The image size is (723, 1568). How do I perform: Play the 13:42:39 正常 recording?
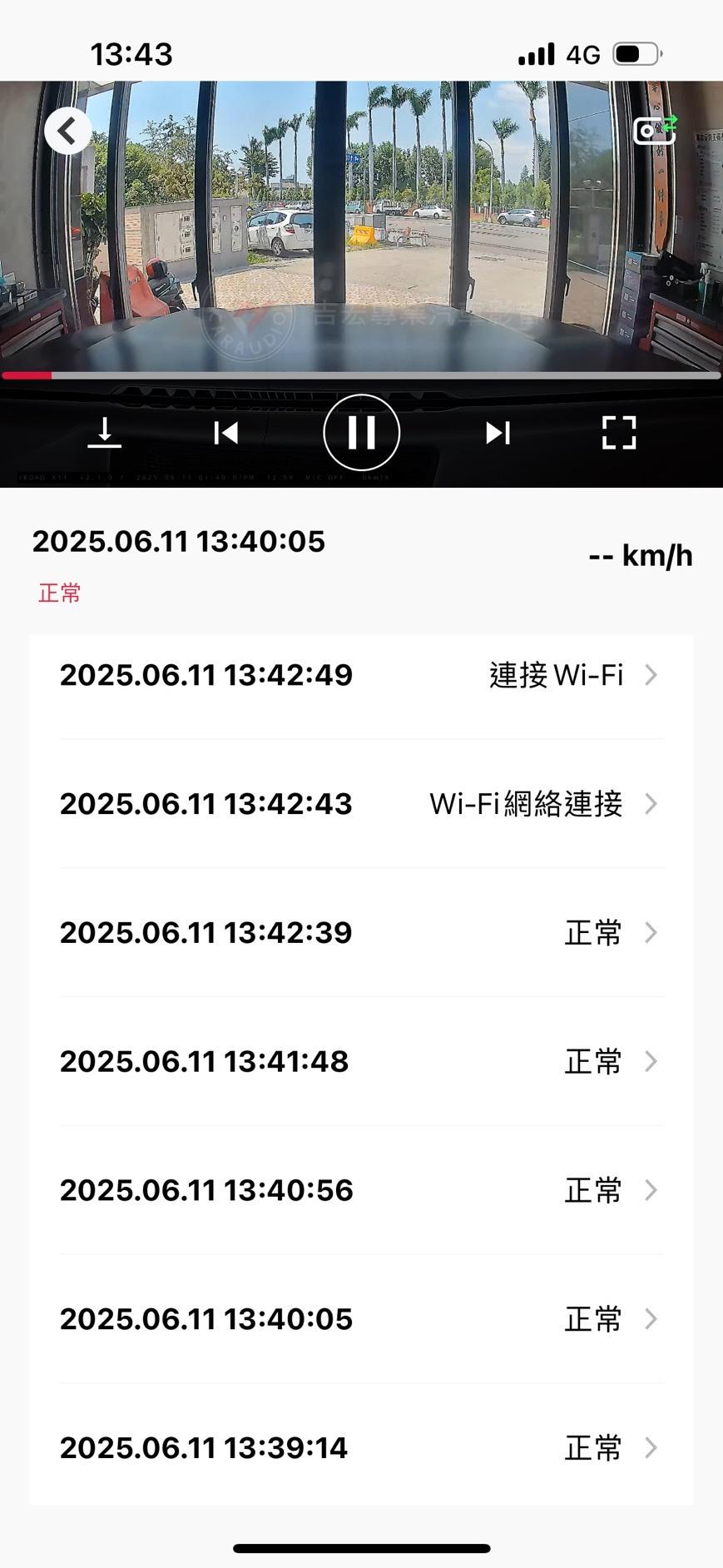click(x=361, y=933)
